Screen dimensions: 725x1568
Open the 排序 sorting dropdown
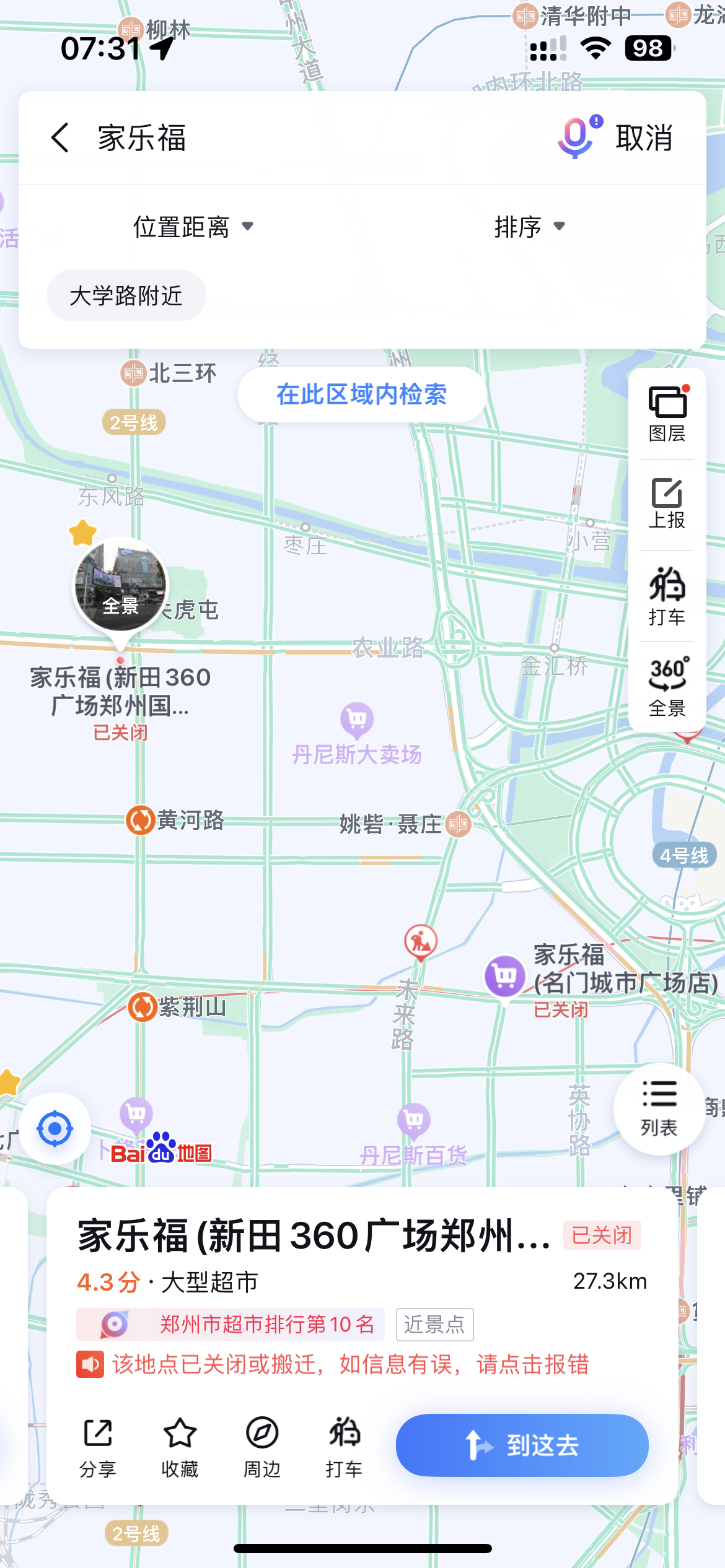529,227
